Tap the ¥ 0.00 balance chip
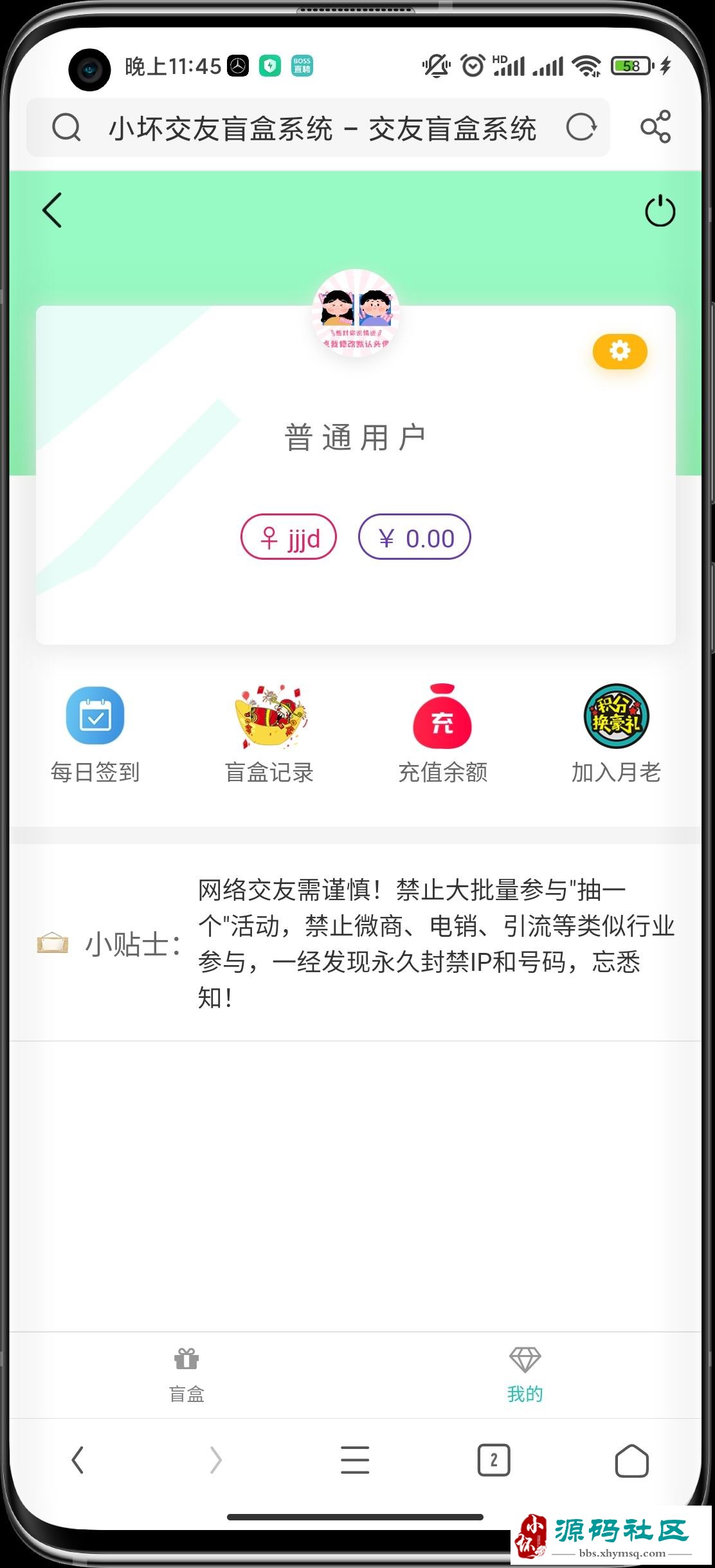Screen dimensions: 715x1568 tap(415, 537)
